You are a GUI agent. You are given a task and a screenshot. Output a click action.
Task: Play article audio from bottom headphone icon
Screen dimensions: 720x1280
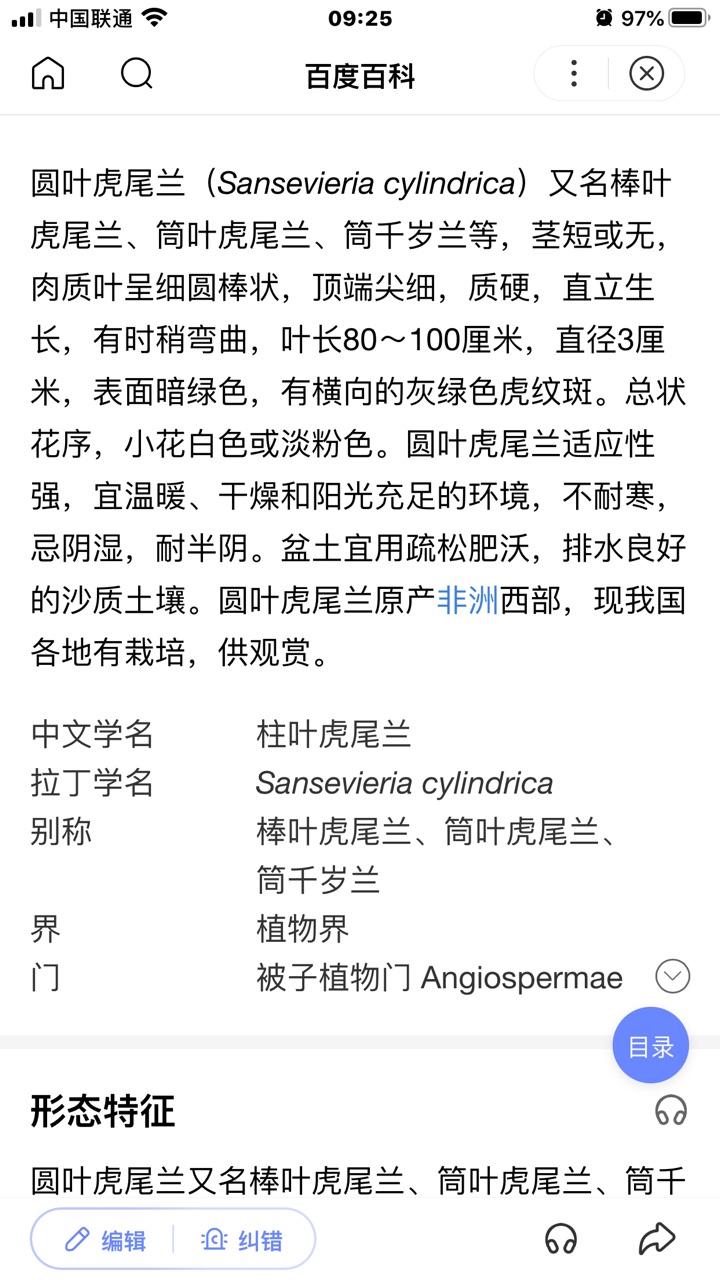pyautogui.click(x=561, y=1240)
